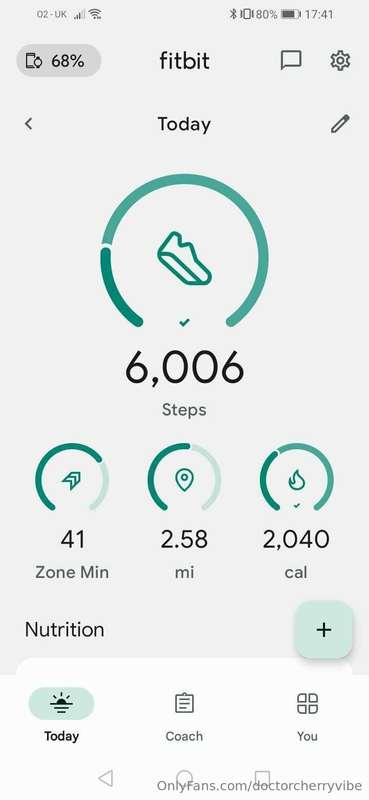Image resolution: width=369 pixels, height=800 pixels.
Task: View distance in miles details
Action: point(184,511)
